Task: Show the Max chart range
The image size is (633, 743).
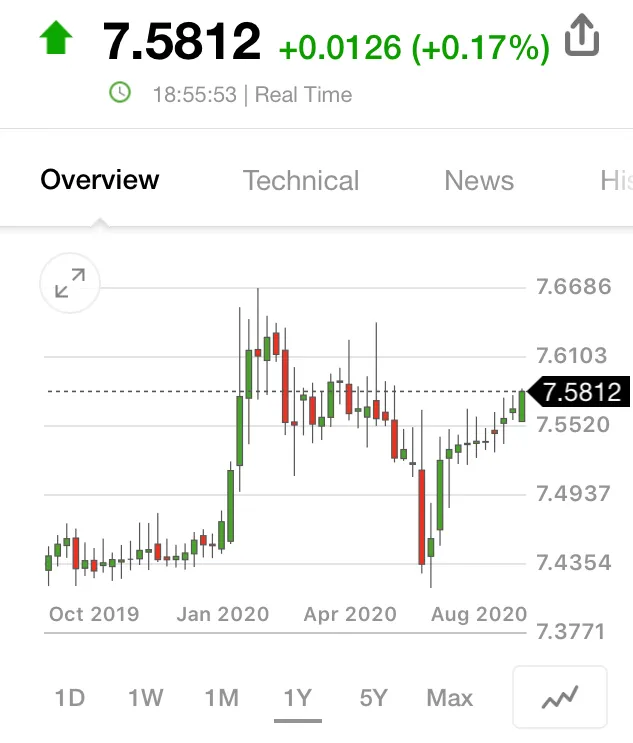Action: 450,698
